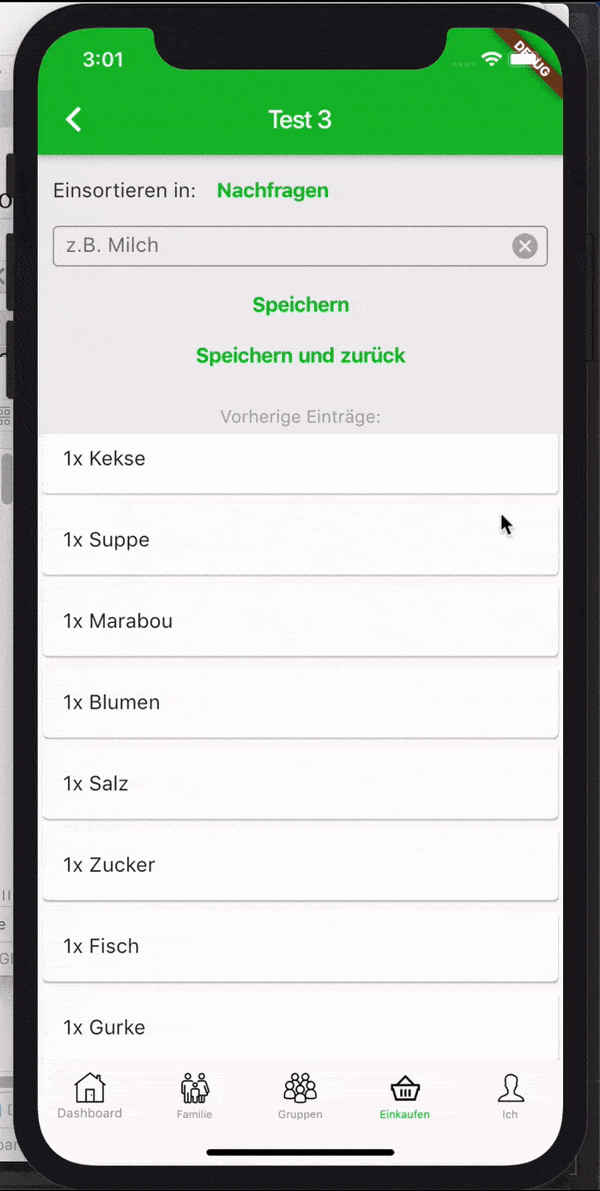
Task: Select Speichern und zurück
Action: coord(300,356)
